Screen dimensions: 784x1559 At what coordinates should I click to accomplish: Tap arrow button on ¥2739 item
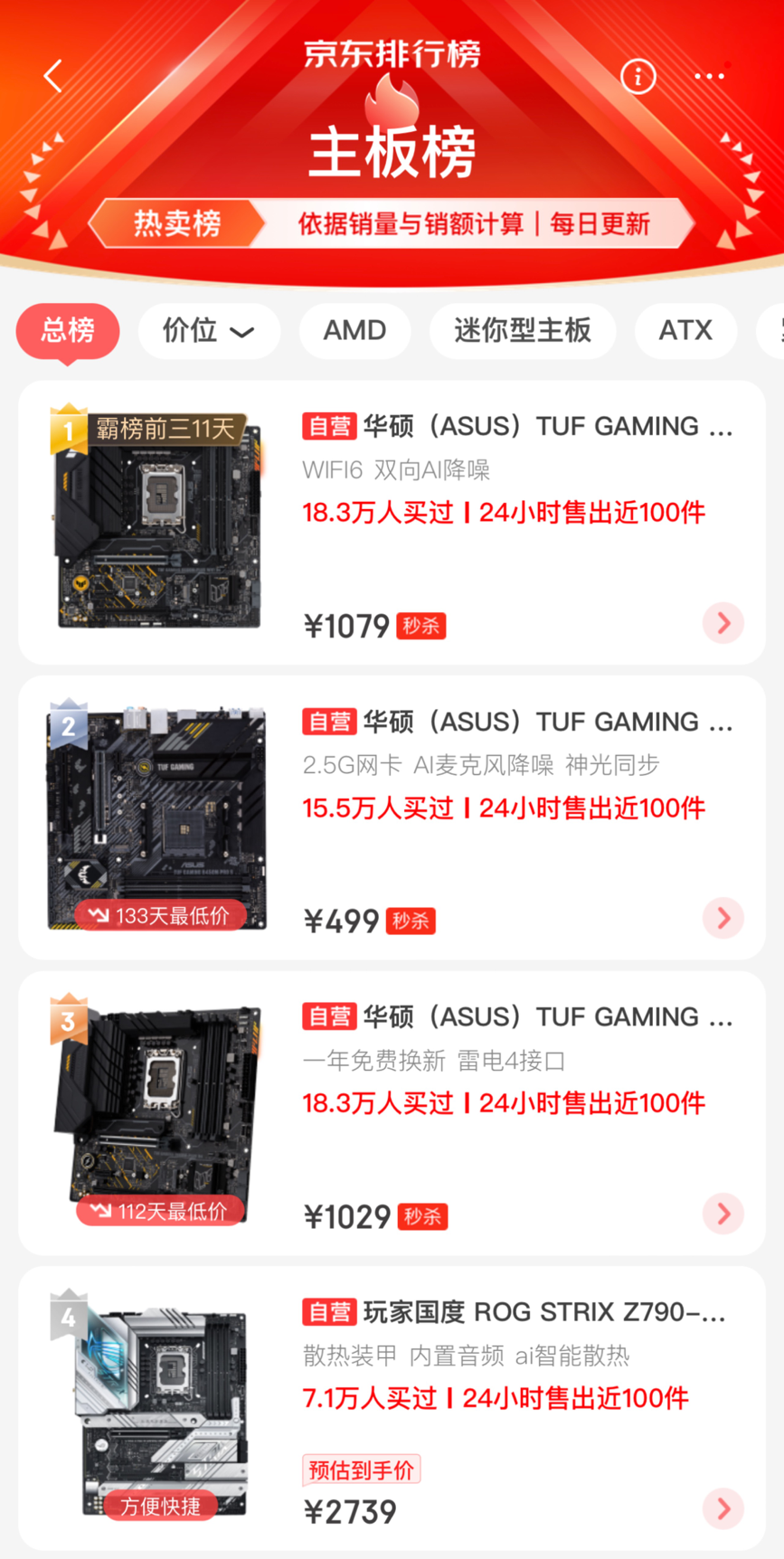(723, 1508)
